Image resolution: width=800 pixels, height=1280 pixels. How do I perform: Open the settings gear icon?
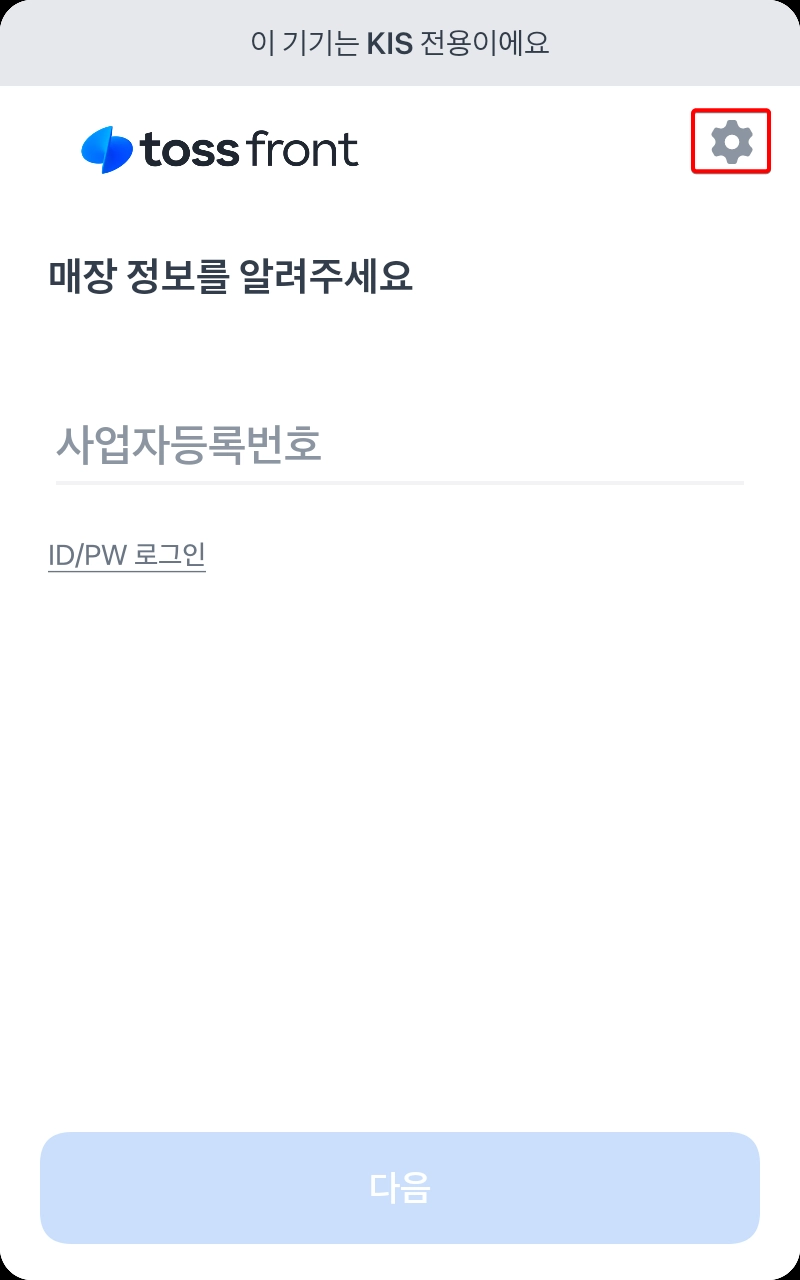731,142
